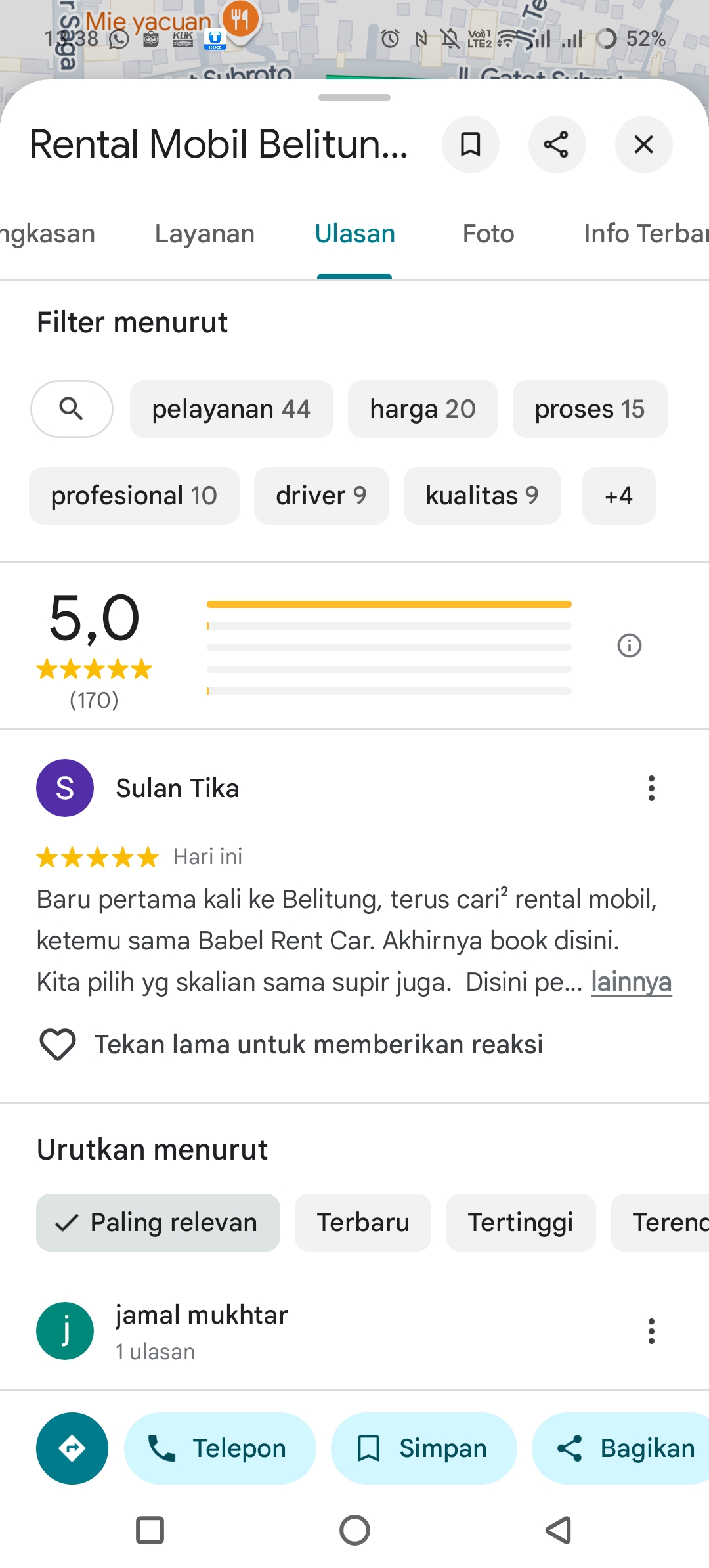
Task: Sort reviews by Tertinggi
Action: (521, 1223)
